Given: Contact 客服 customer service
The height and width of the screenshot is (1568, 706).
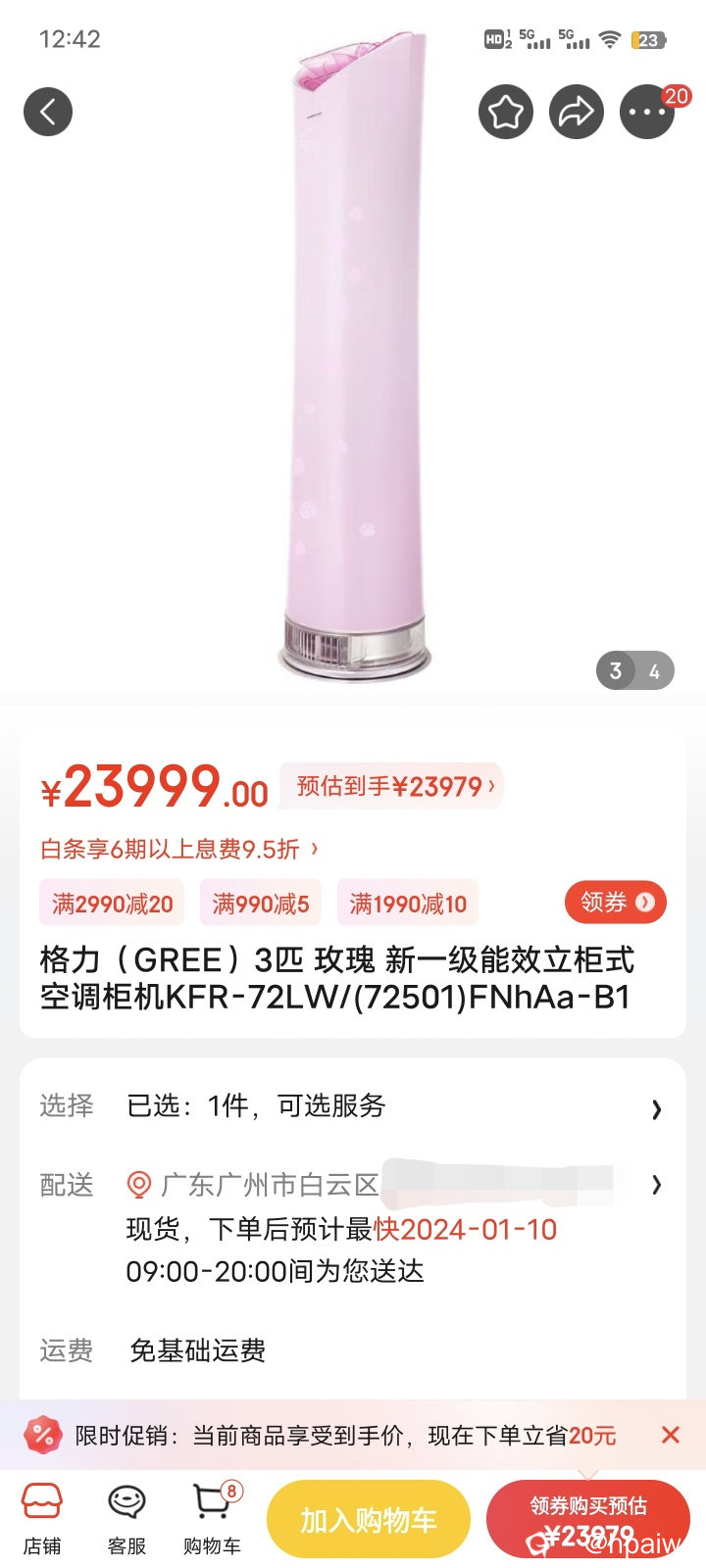Looking at the screenshot, I should tap(126, 1519).
